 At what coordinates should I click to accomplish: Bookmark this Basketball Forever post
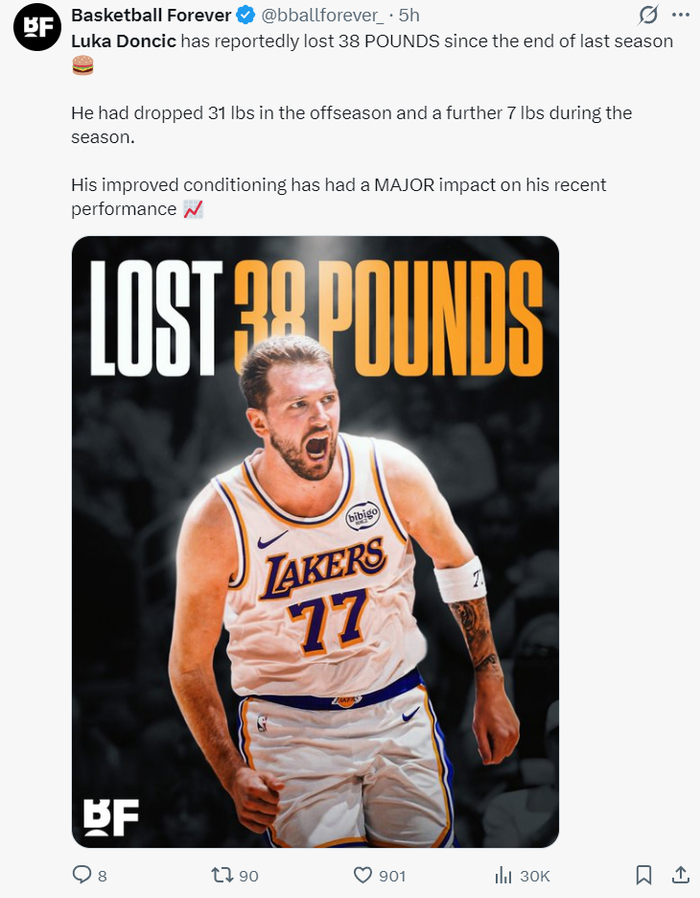pos(644,875)
